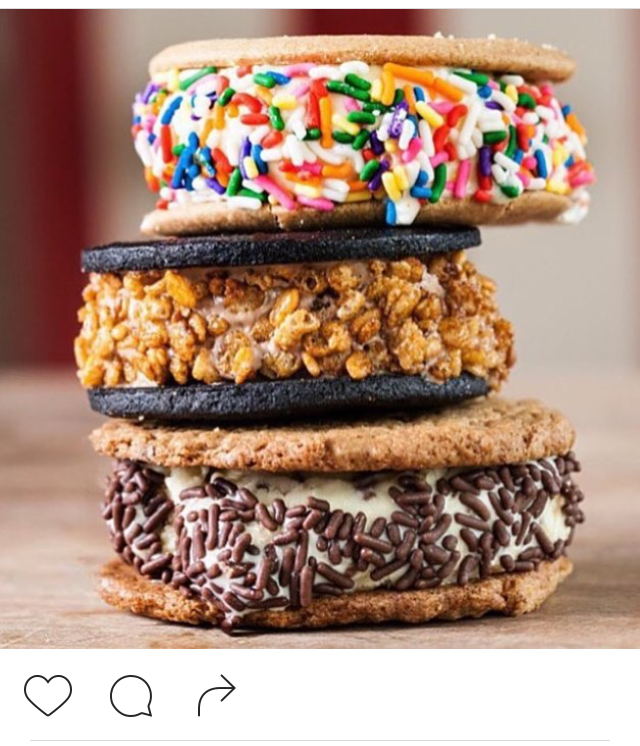Open the ice cream sandwich photo
Viewport: 640px width, 746px height.
pyautogui.click(x=320, y=330)
